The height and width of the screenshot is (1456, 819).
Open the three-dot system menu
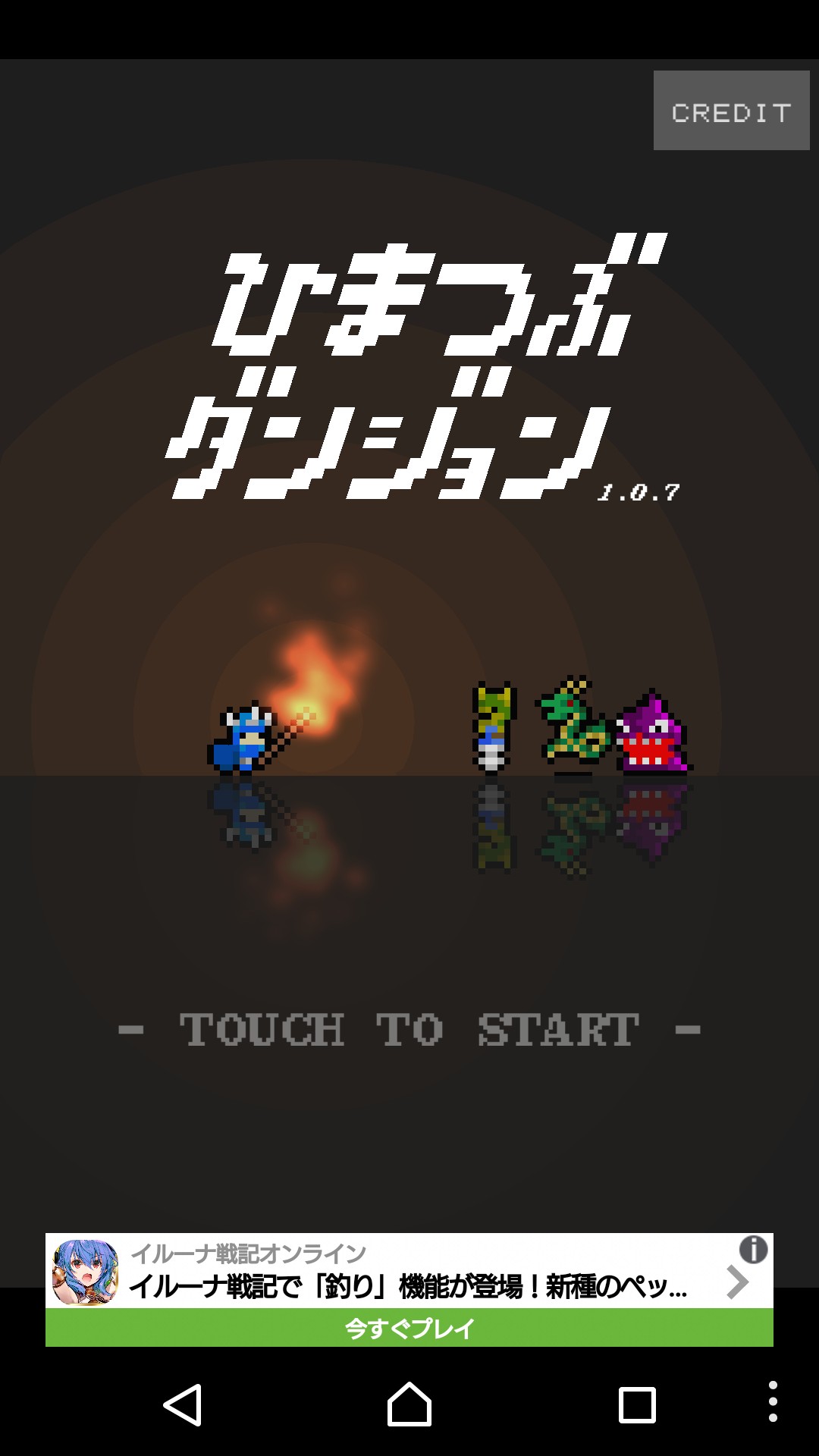[x=773, y=1401]
